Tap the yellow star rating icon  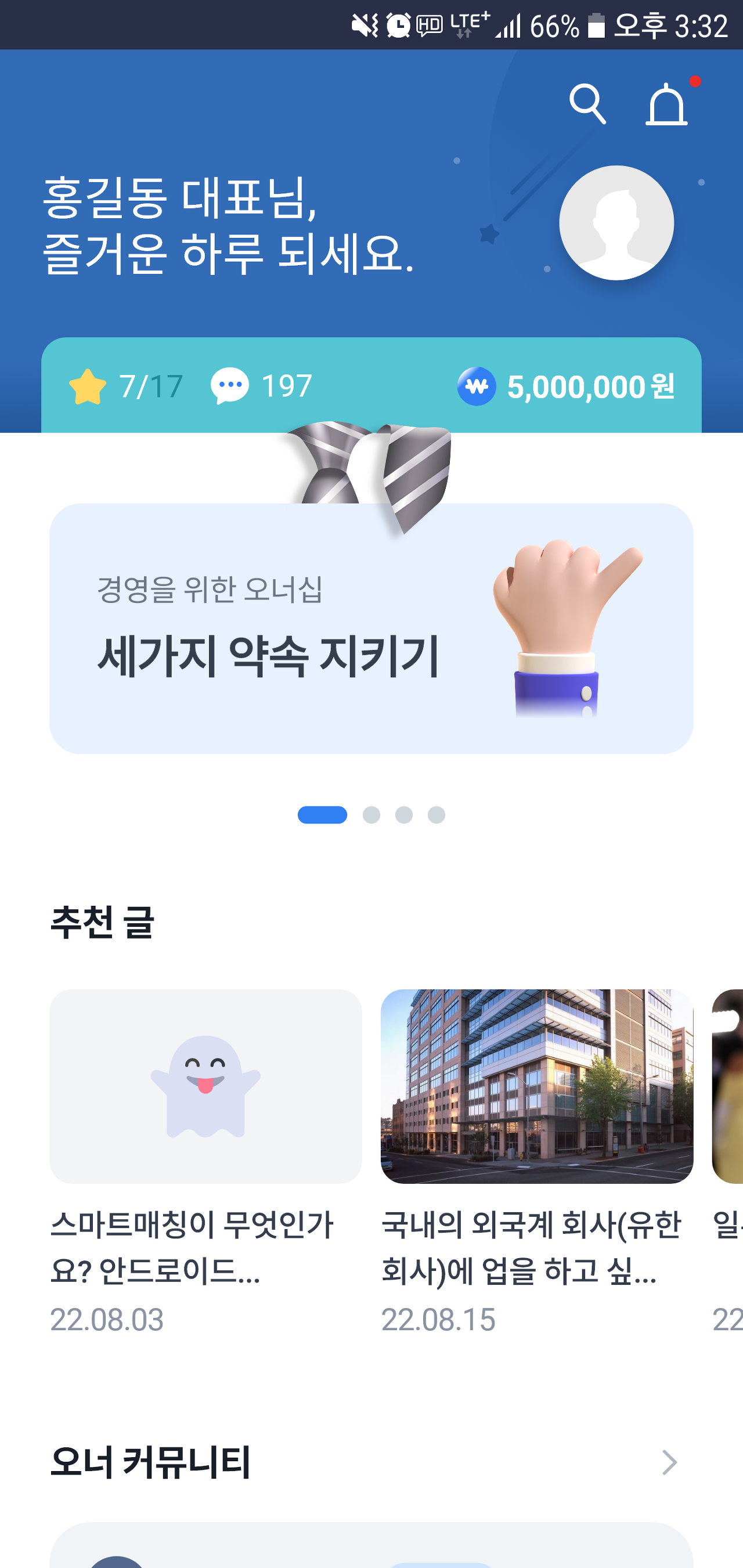click(88, 384)
